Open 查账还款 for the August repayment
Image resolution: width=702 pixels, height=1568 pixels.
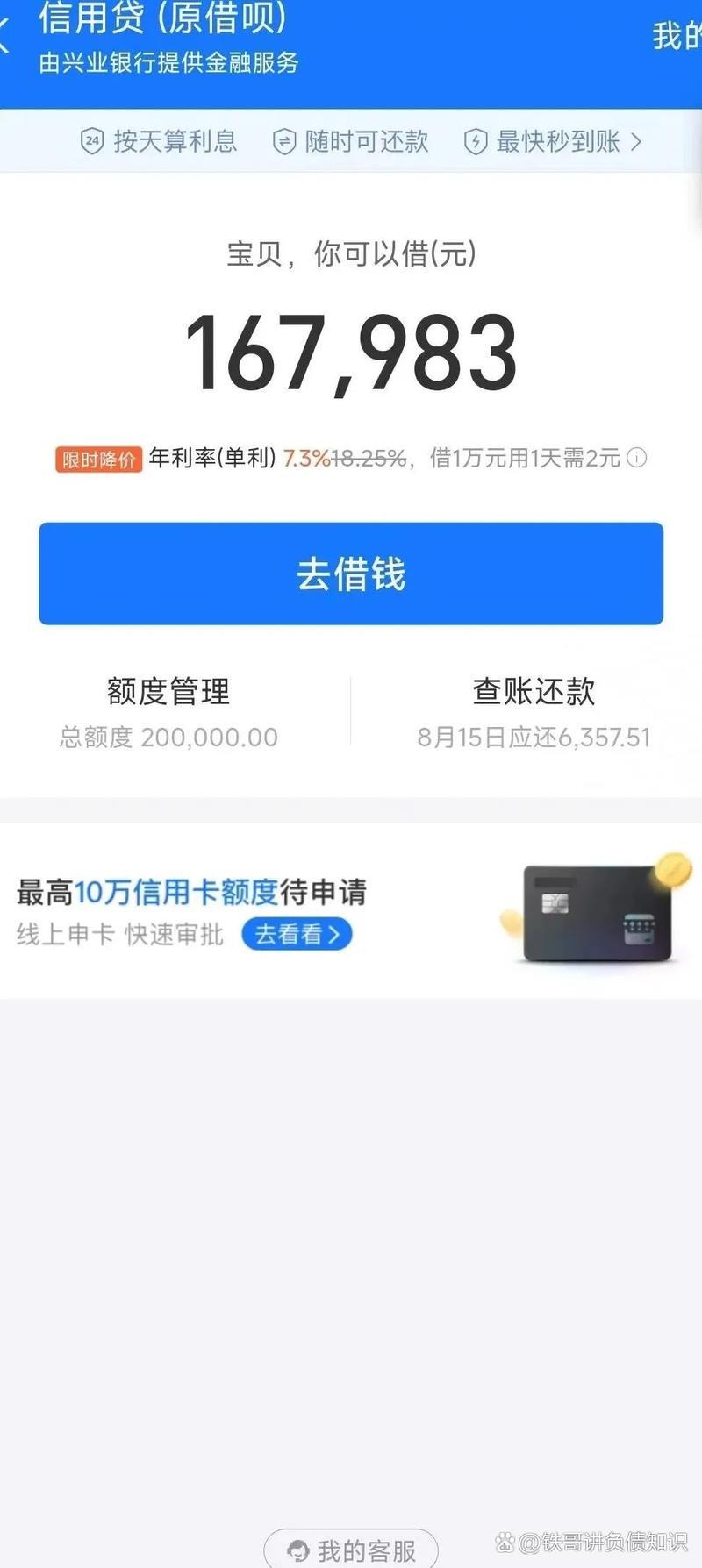tap(534, 711)
